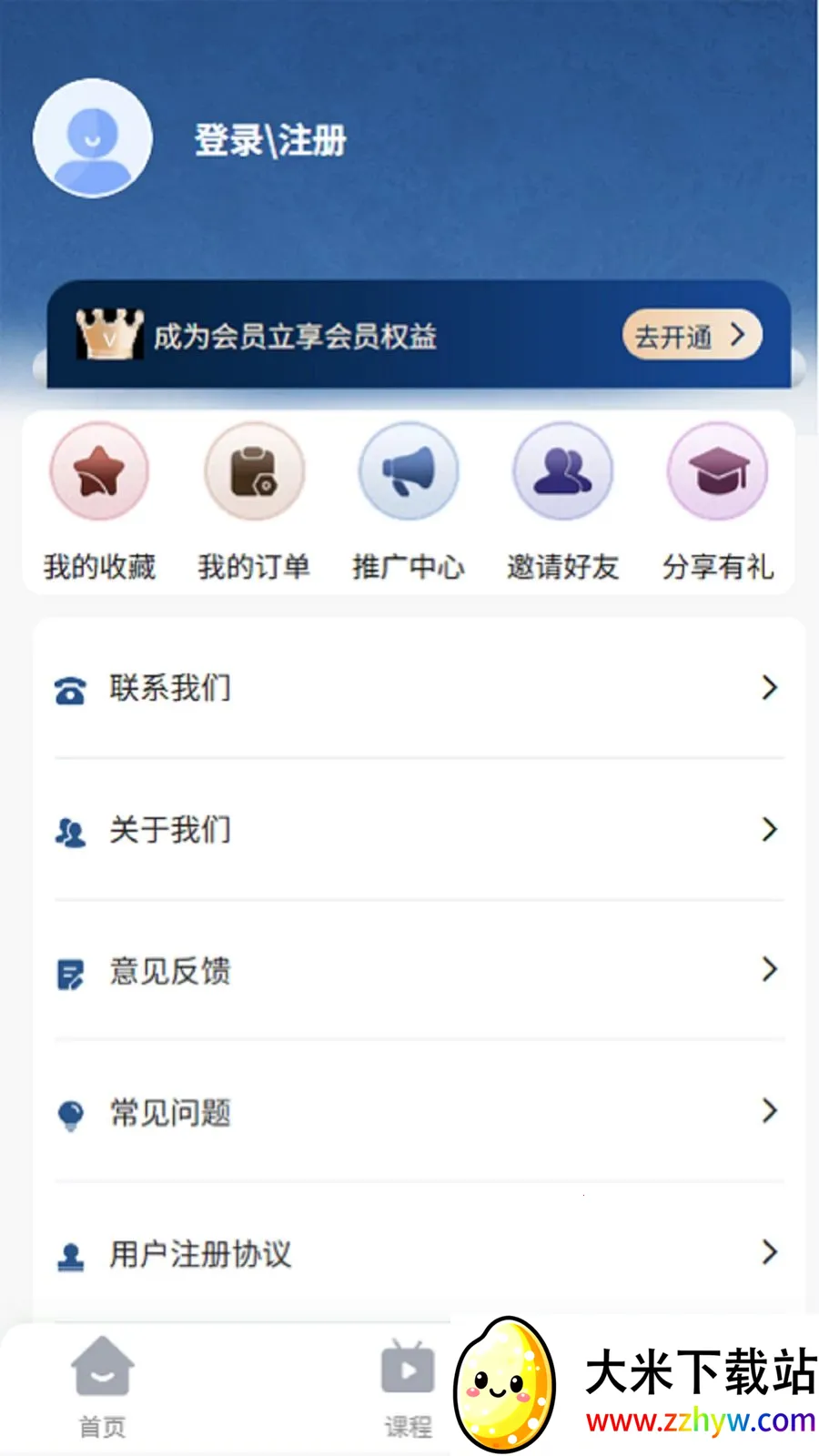819x1456 pixels.
Task: Switch to the 首页 tab
Action: point(103,1387)
